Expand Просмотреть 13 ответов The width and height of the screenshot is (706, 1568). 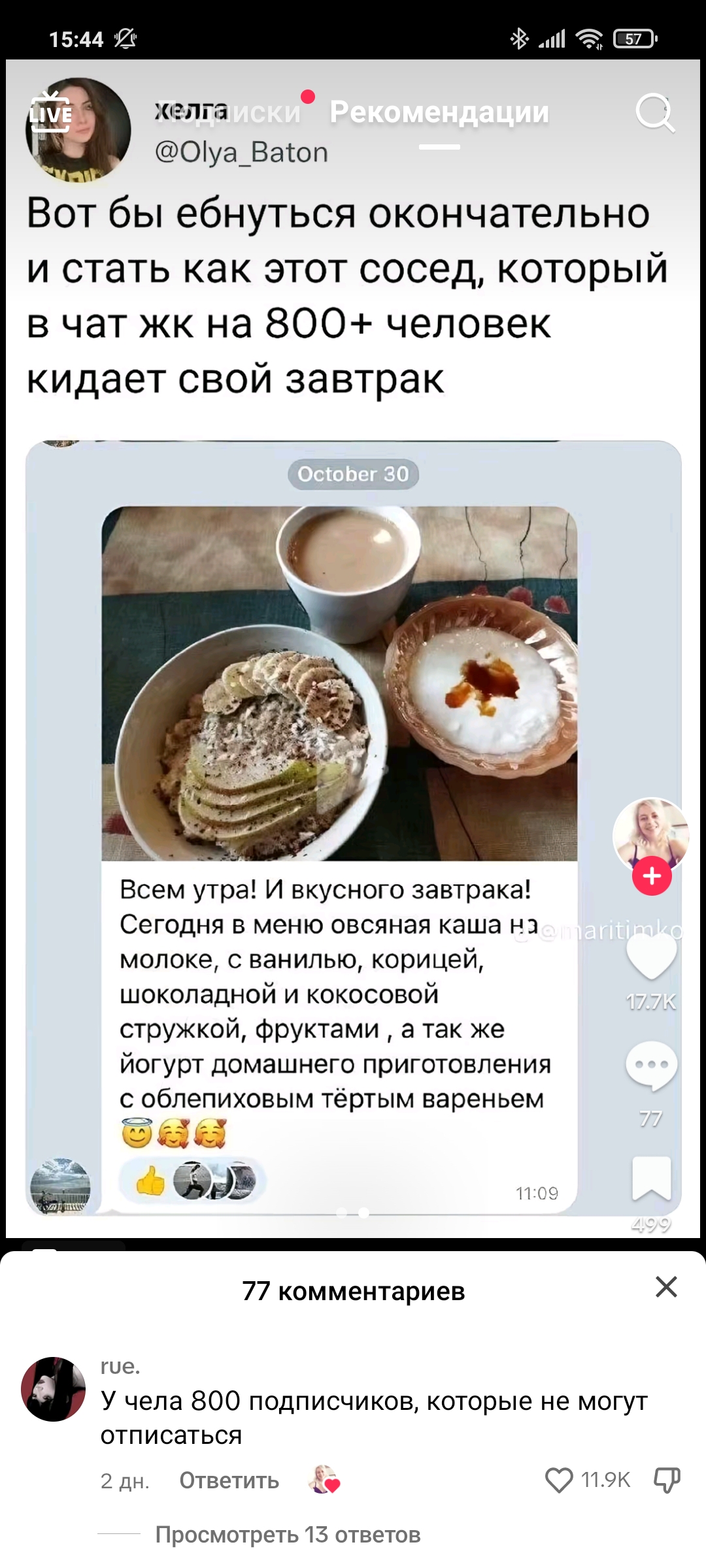(x=288, y=1534)
